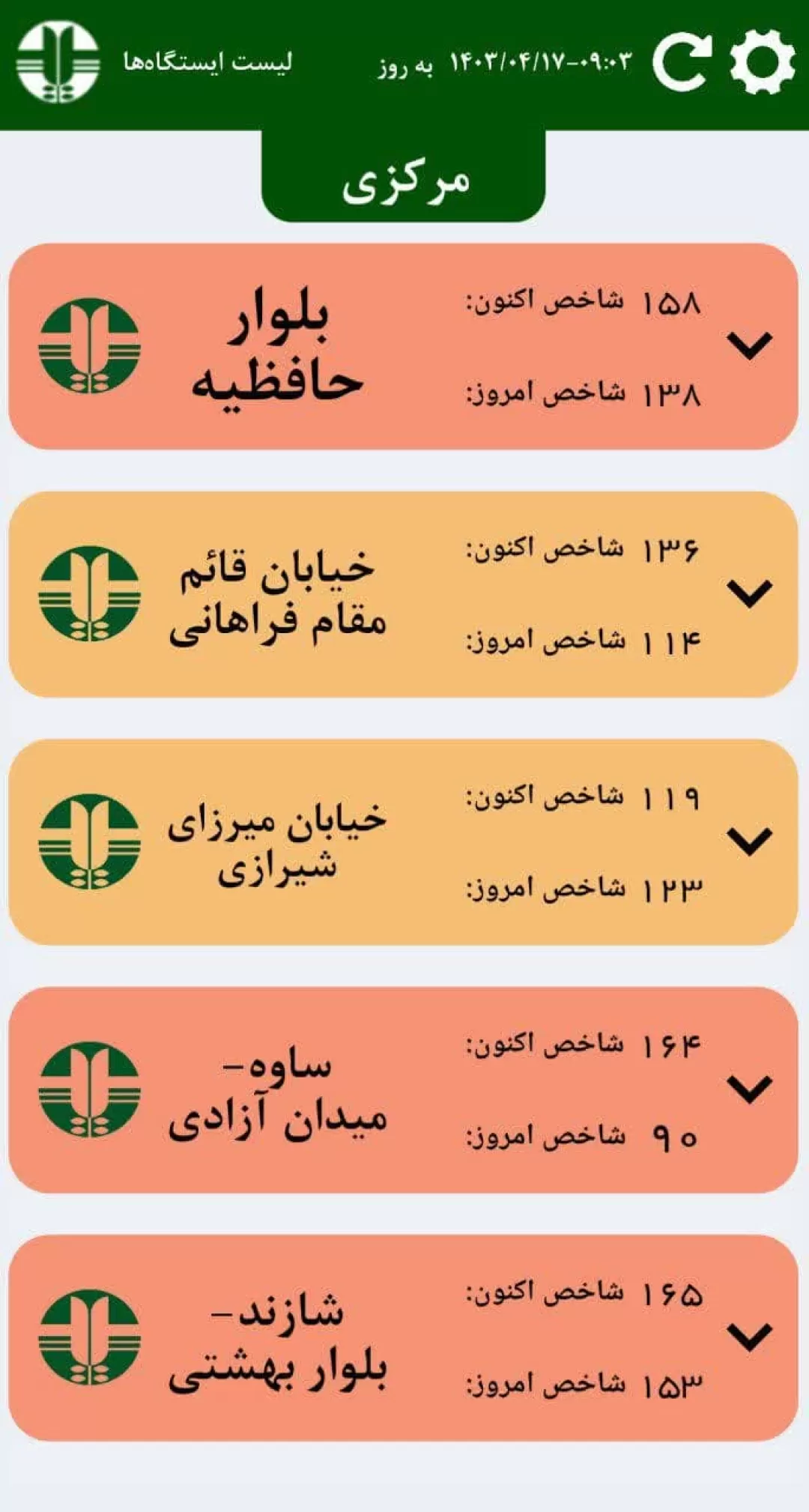Open the settings gear icon
Viewport: 809px width, 1512px height.
[763, 61]
